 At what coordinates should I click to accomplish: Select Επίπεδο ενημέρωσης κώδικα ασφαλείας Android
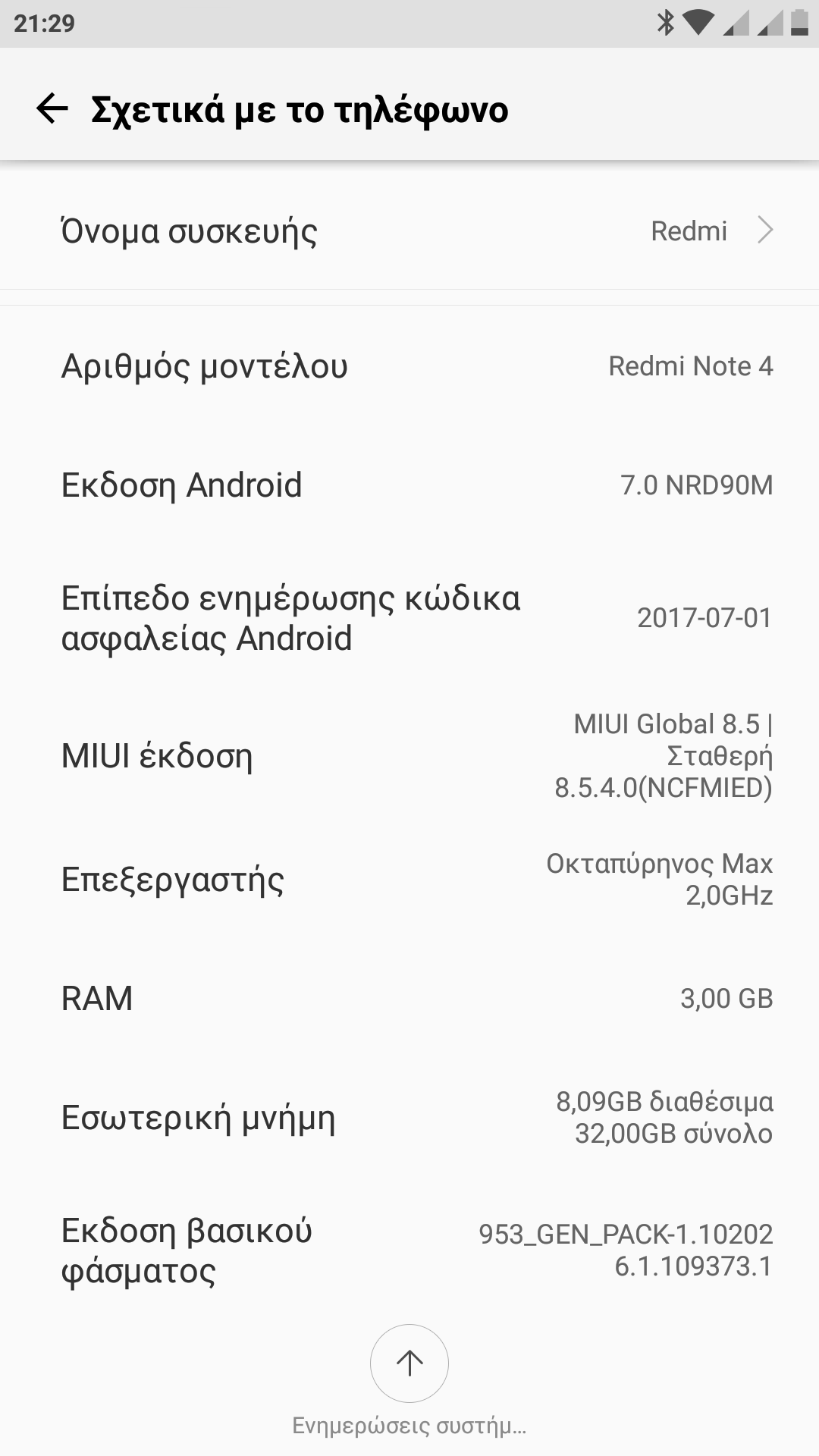409,618
